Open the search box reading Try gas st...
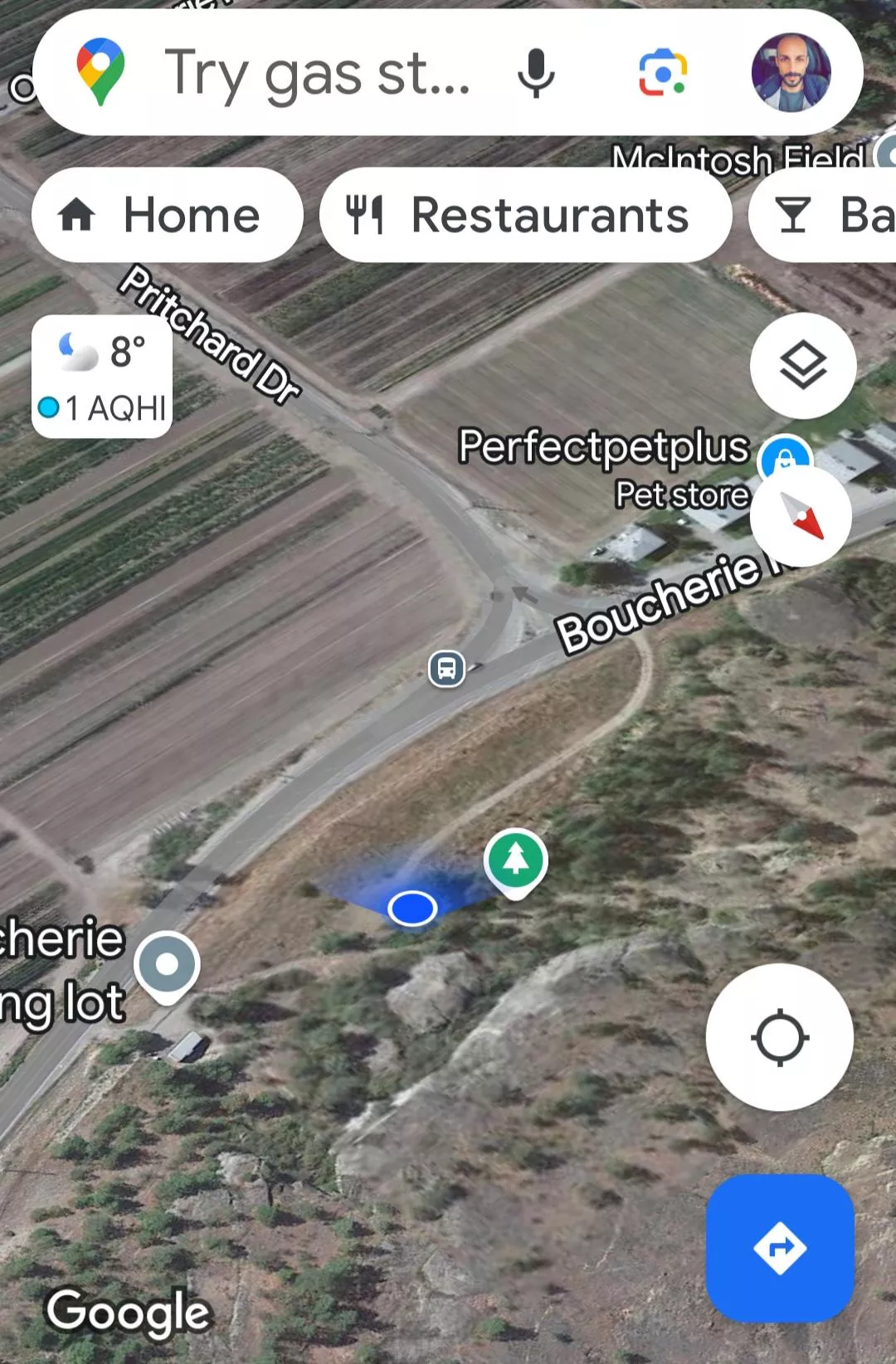 click(315, 73)
